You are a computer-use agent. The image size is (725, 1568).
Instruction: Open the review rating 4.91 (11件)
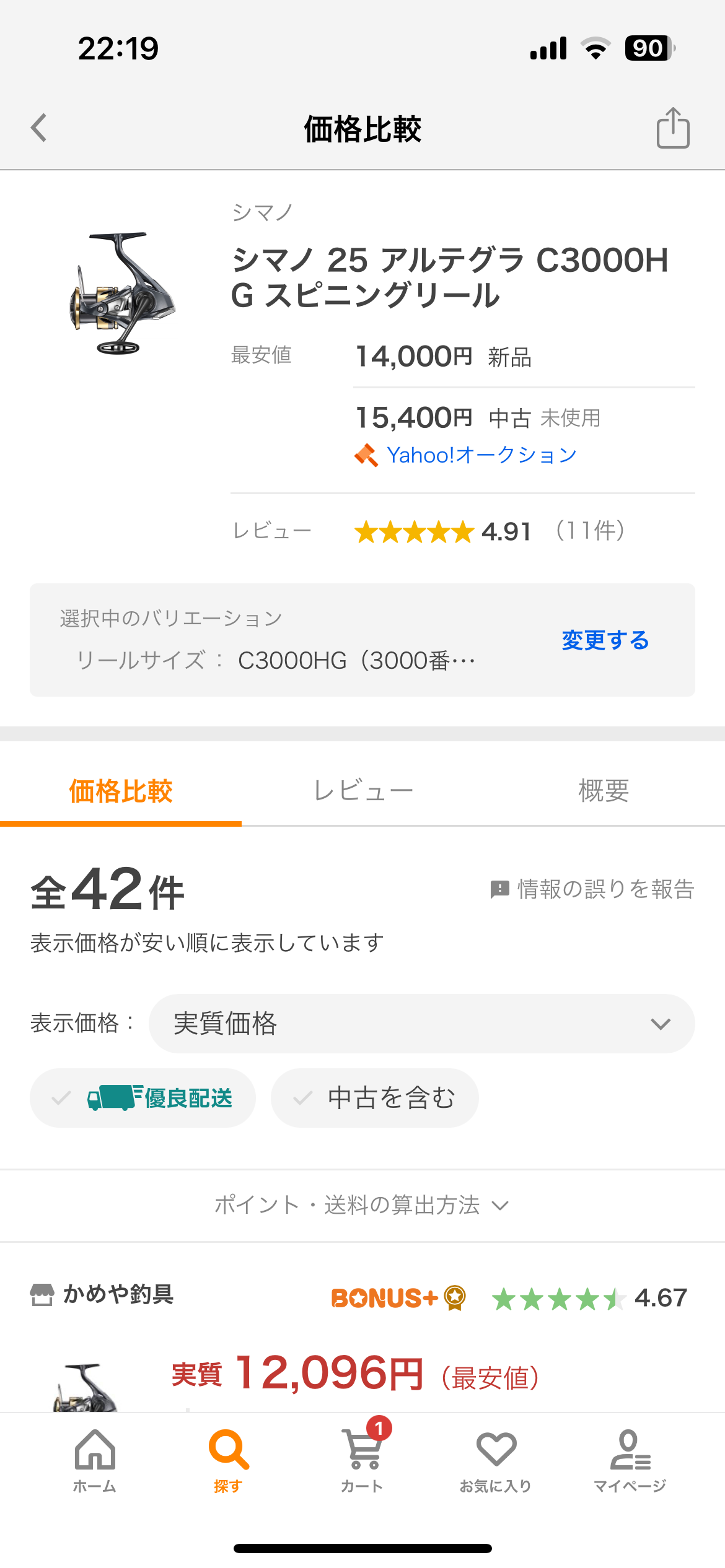pos(490,531)
